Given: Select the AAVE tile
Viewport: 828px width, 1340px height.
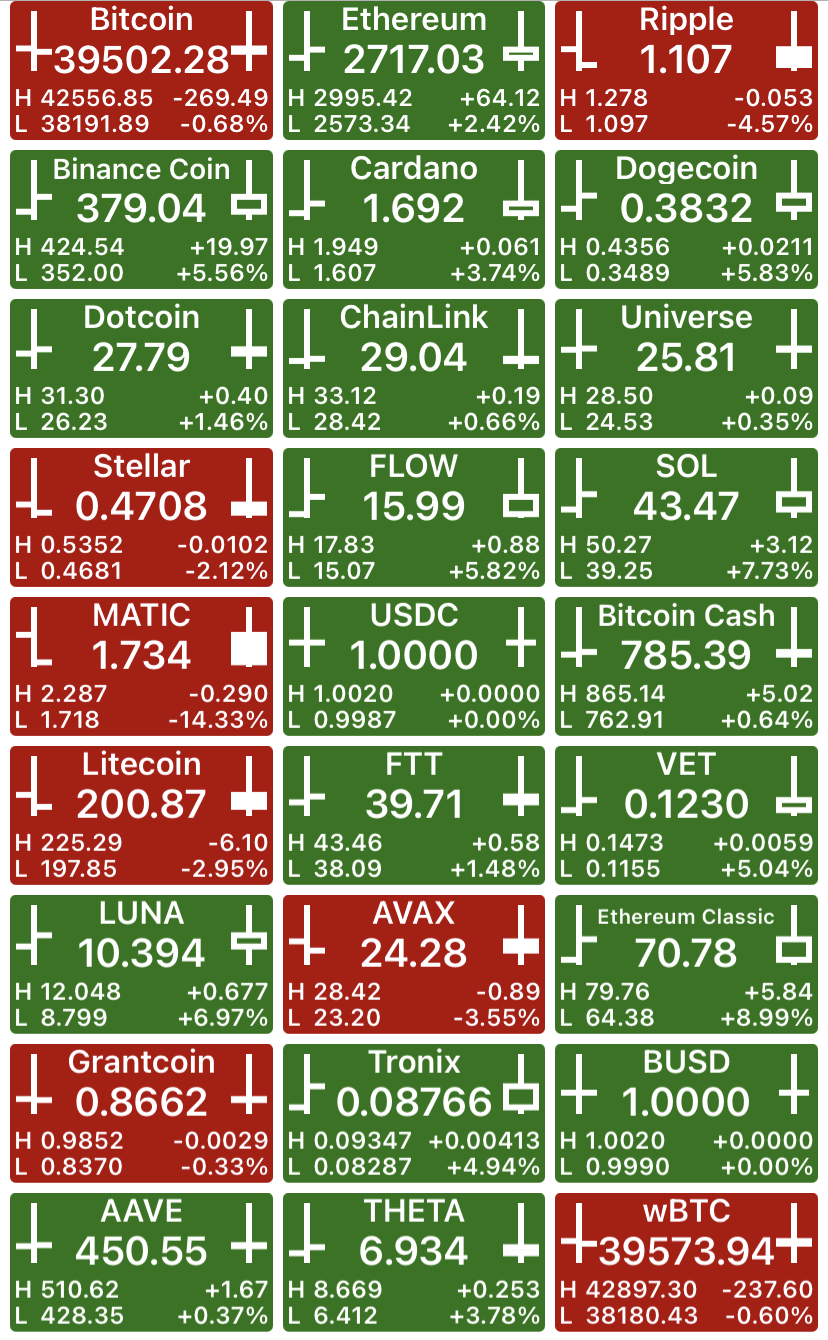Looking at the screenshot, I should pyautogui.click(x=141, y=1263).
